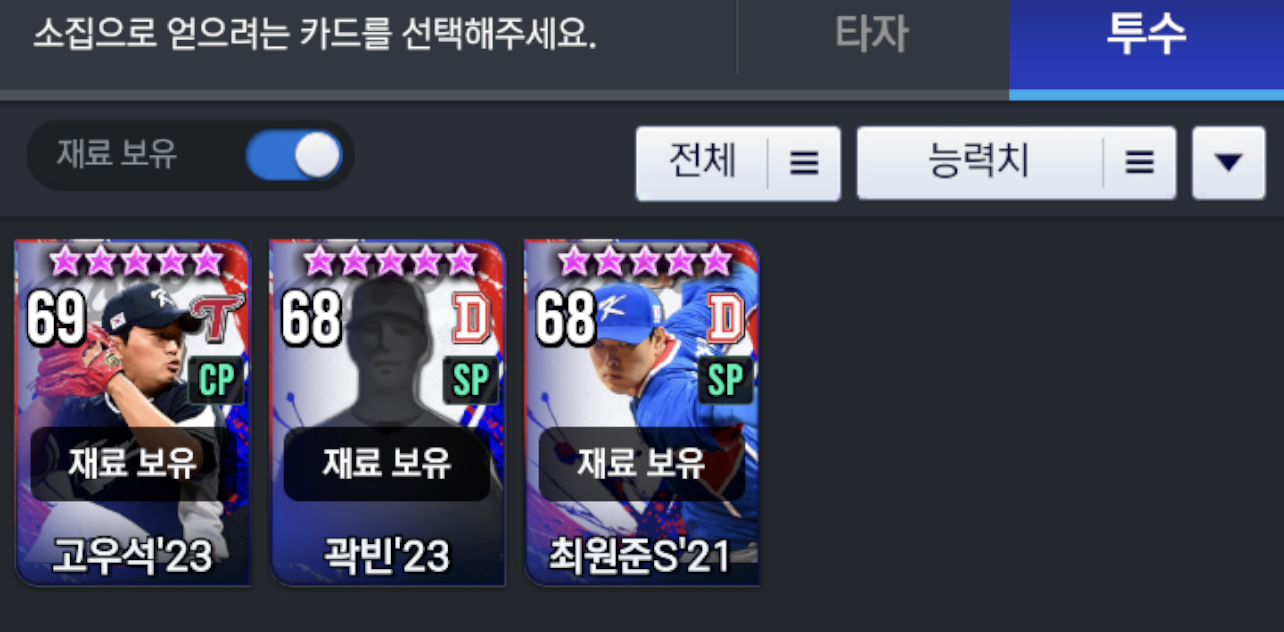This screenshot has height=632, width=1284.
Task: Select the 투수 tab
Action: [x=1146, y=36]
